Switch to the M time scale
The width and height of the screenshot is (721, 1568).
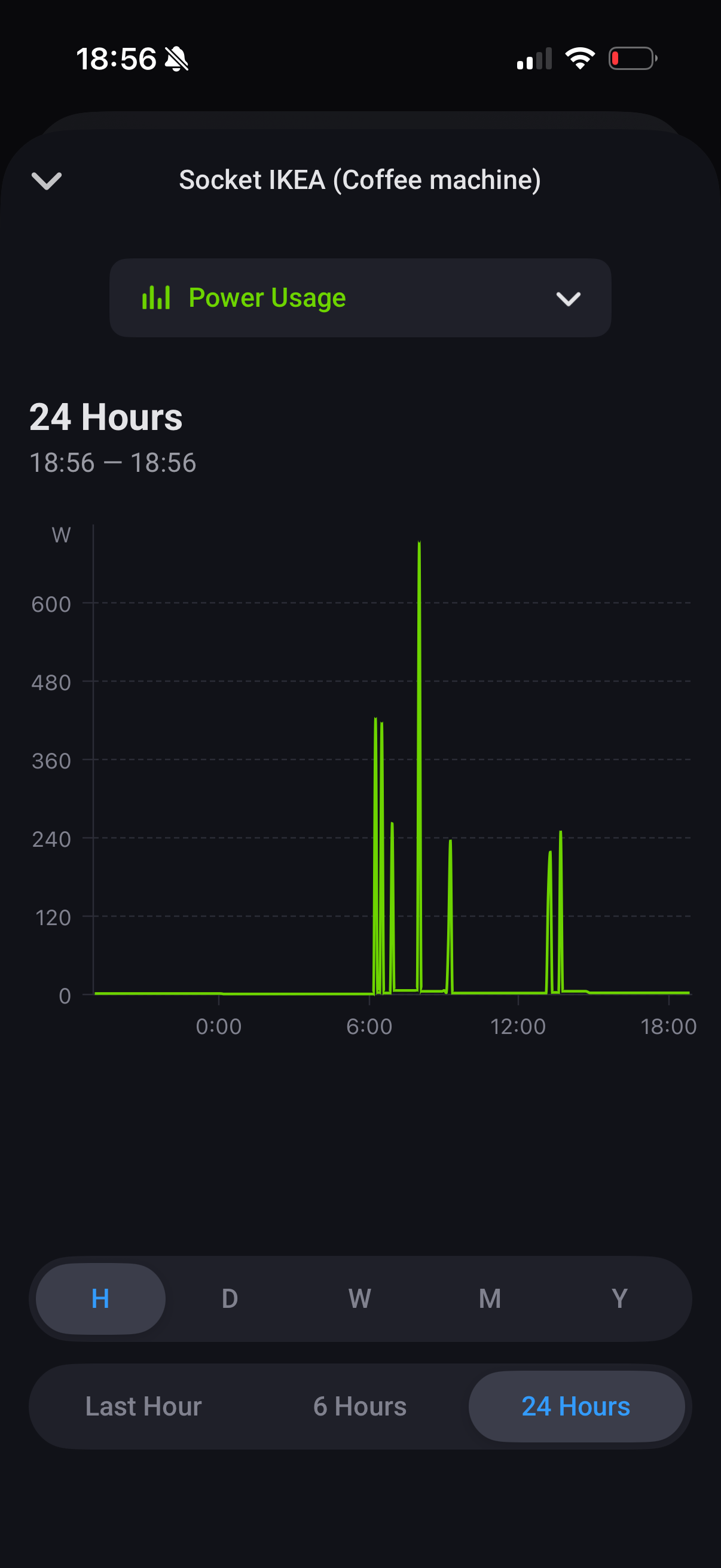[490, 1298]
